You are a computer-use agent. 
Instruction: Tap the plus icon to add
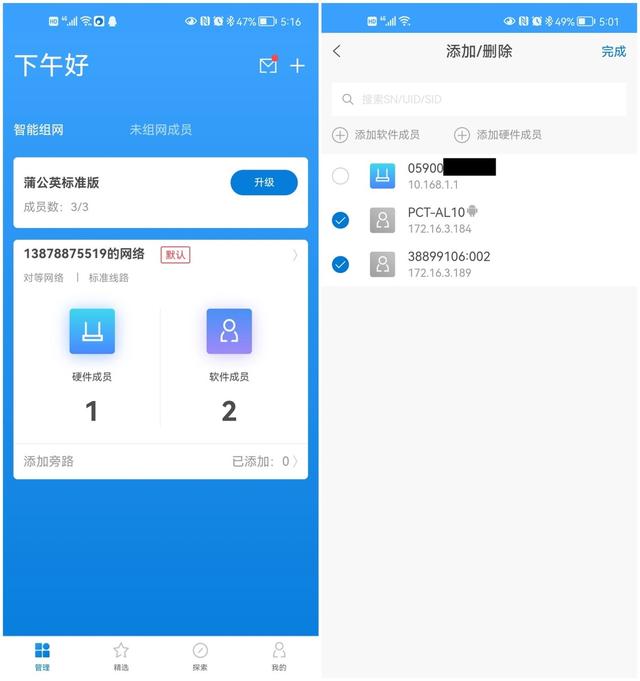tap(297, 66)
